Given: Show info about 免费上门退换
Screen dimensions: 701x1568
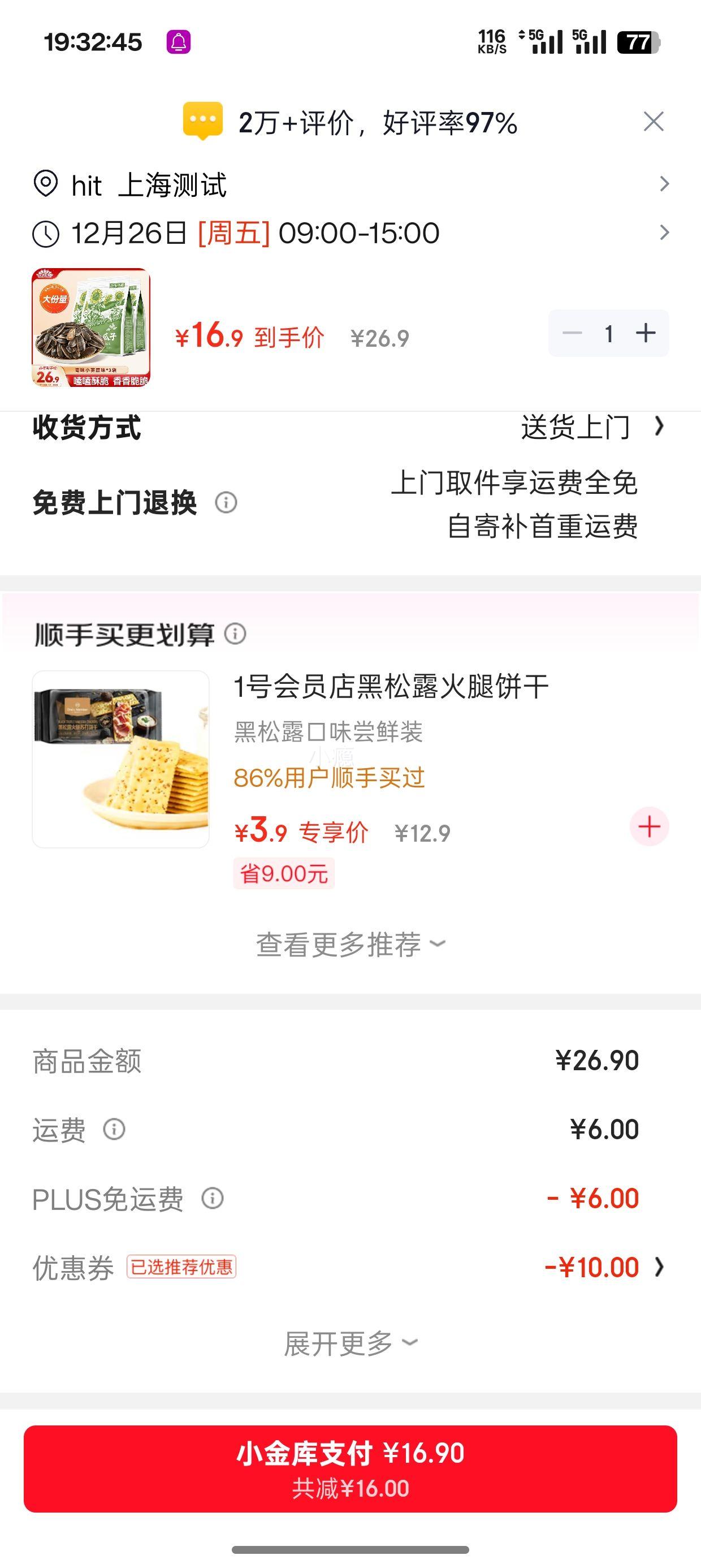Looking at the screenshot, I should pyautogui.click(x=226, y=503).
